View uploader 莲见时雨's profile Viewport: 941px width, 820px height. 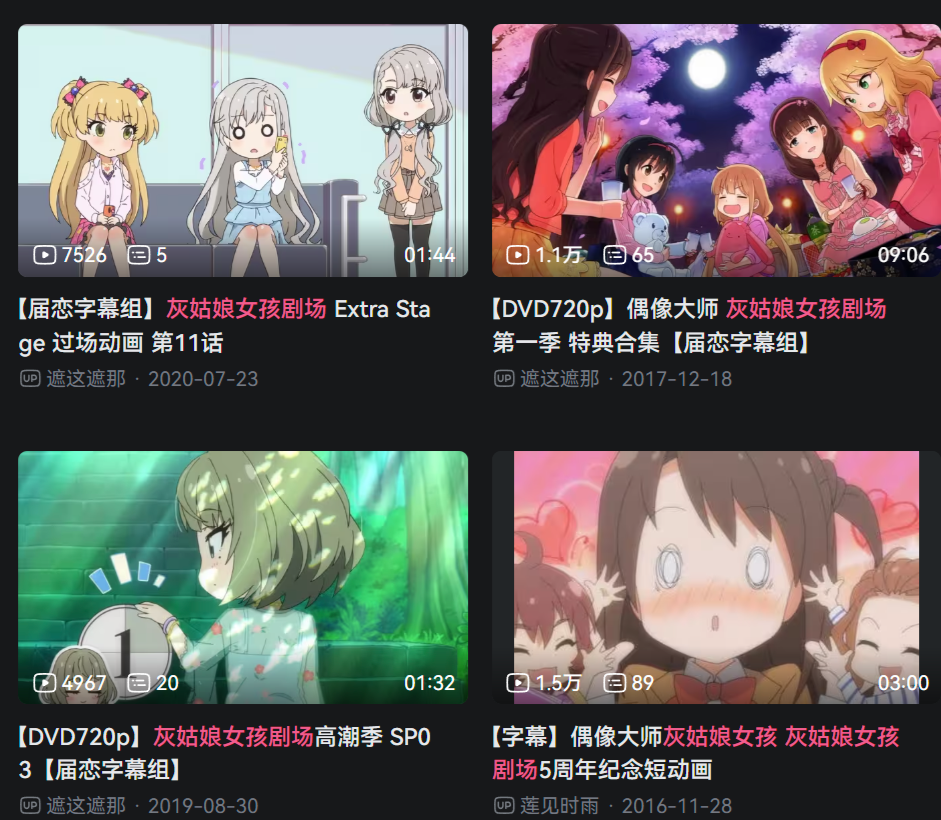point(560,805)
